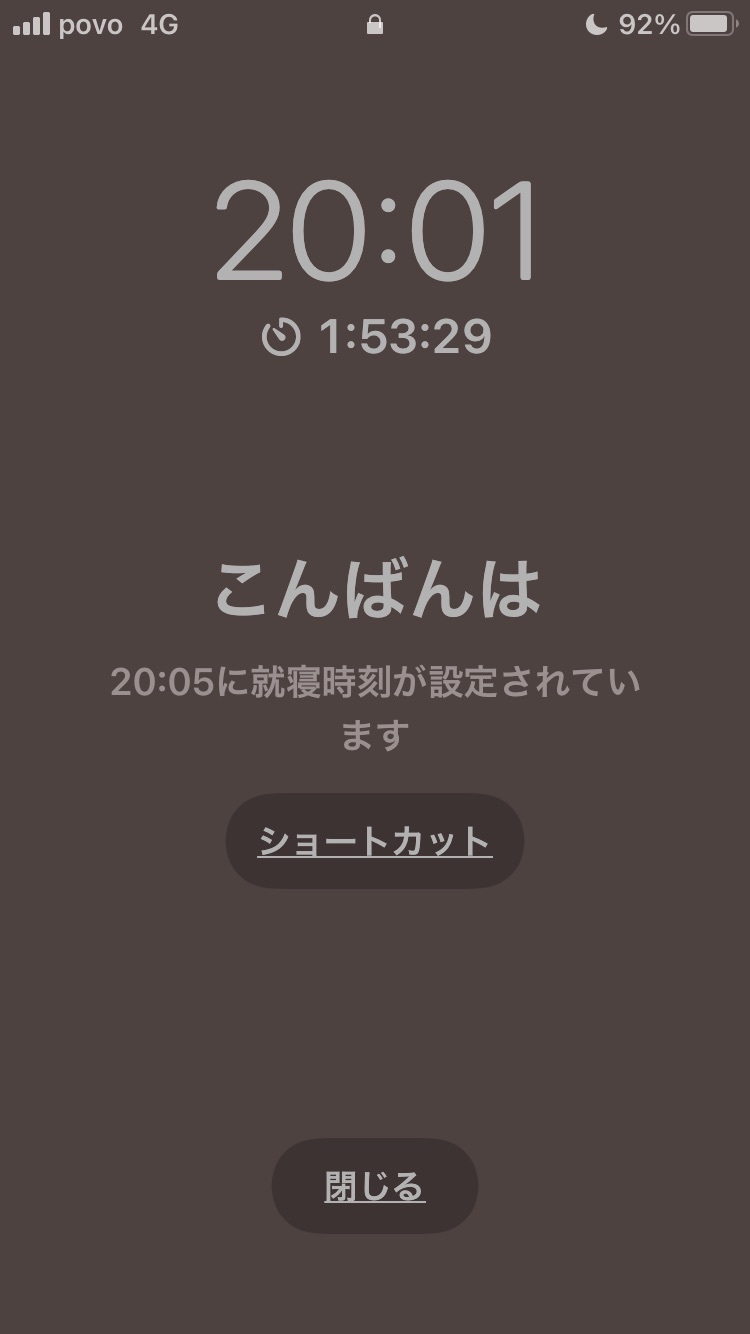Dismiss the screen with 閉じる
Image resolution: width=750 pixels, height=1334 pixels.
point(375,1186)
